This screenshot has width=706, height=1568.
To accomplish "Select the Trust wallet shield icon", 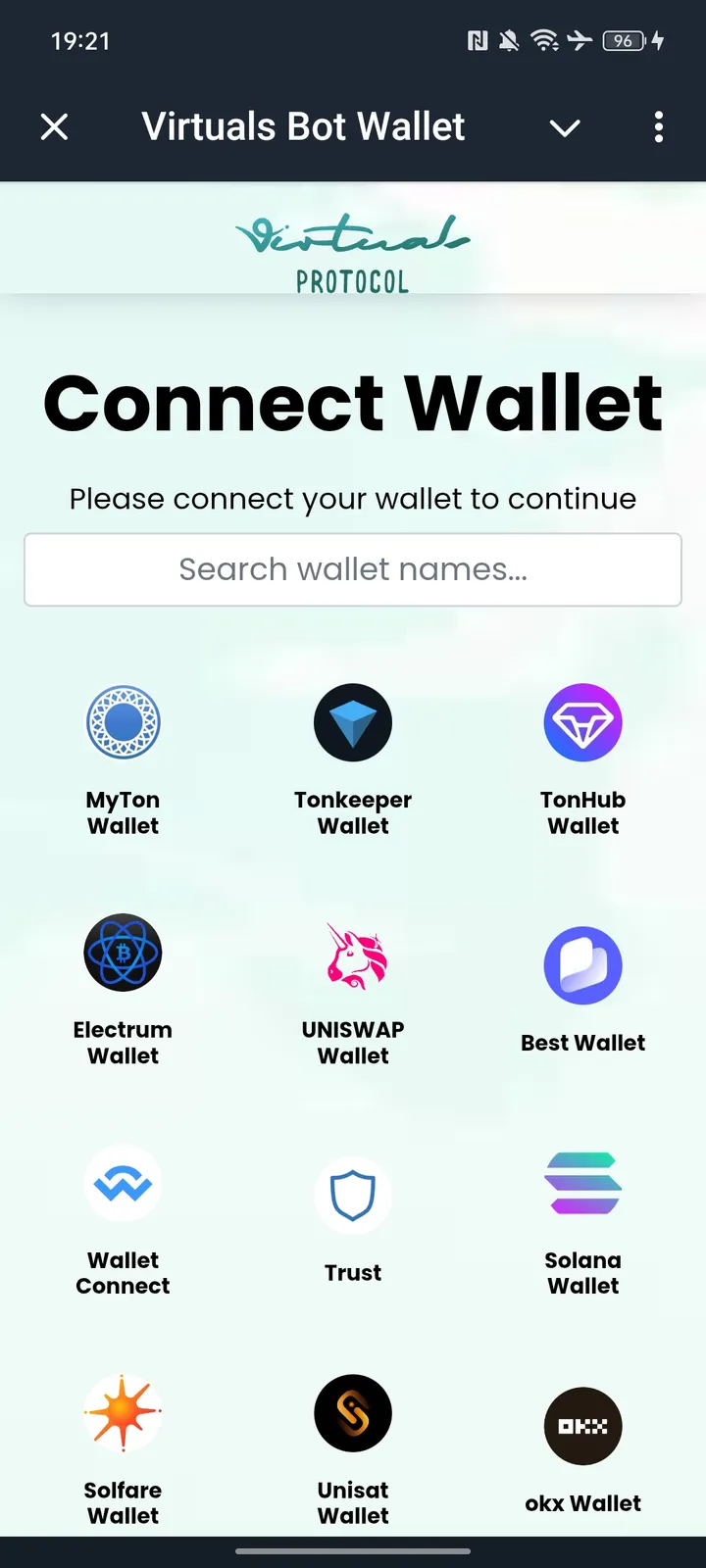I will (353, 1195).
